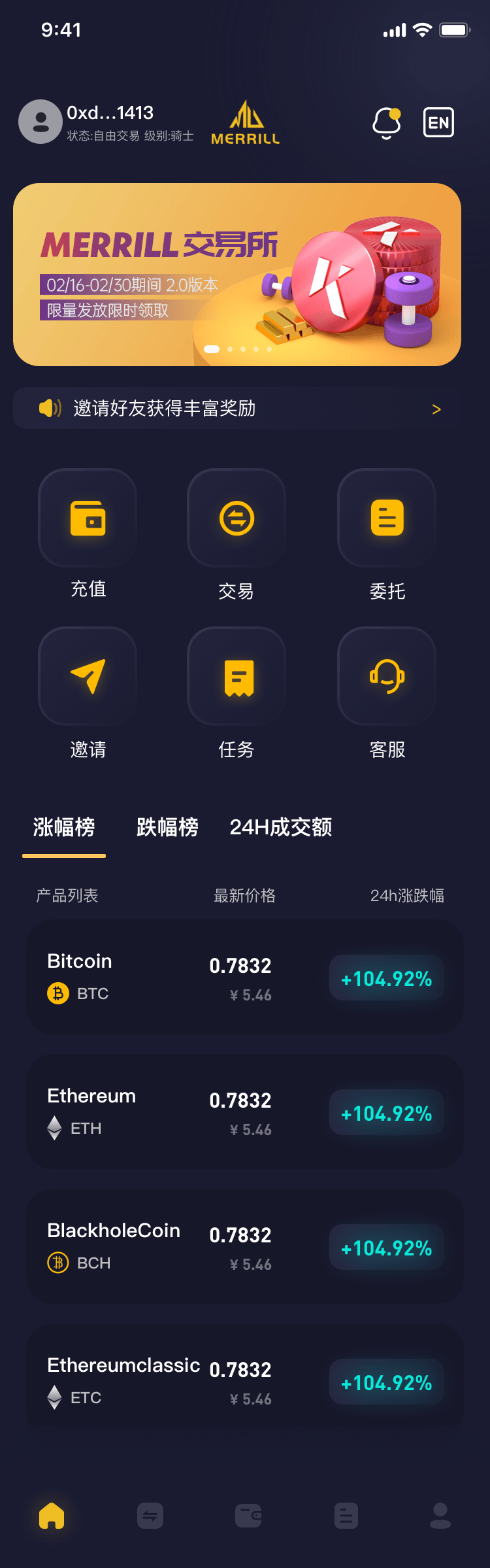Go to wallet tab in bottom bar
The image size is (490, 1568).
248,1516
